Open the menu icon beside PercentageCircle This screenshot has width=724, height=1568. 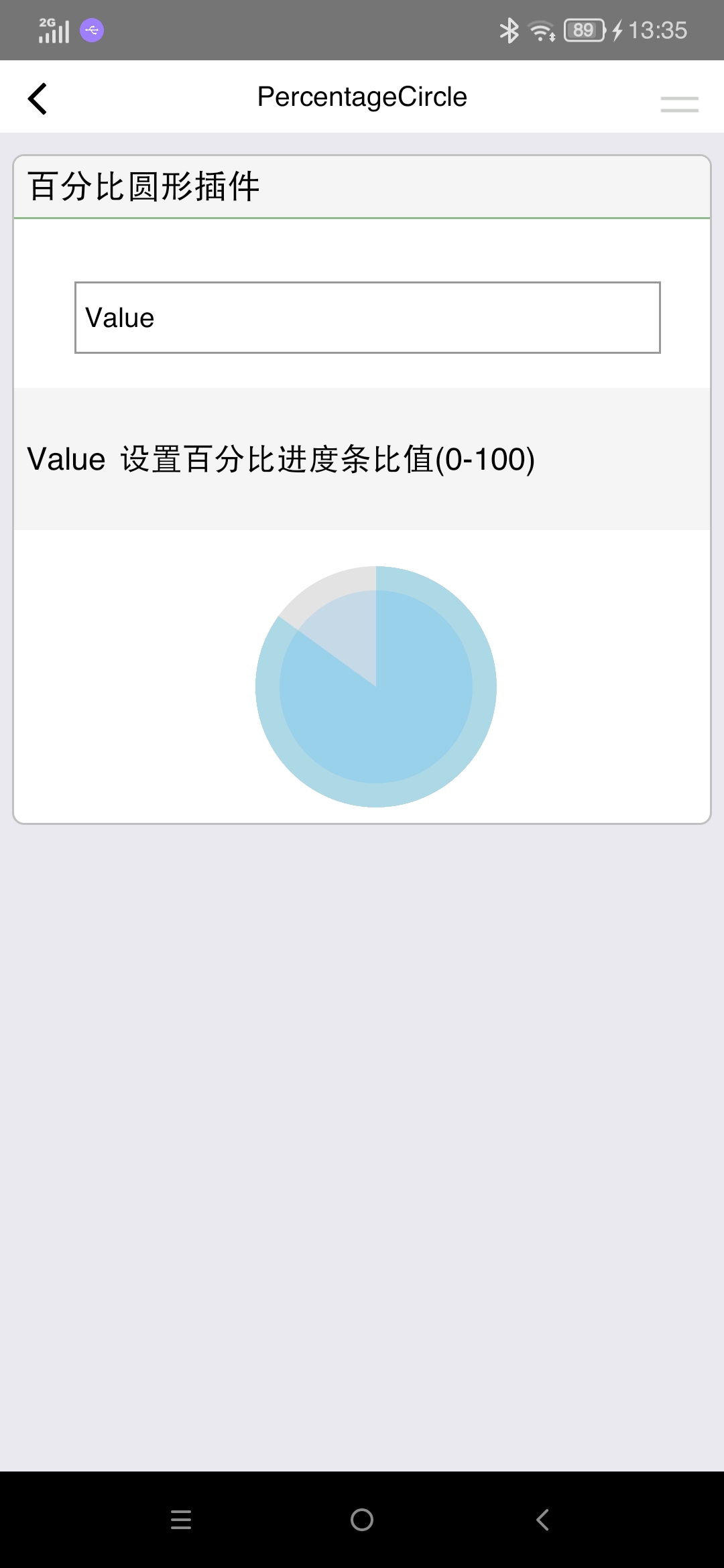point(679,104)
